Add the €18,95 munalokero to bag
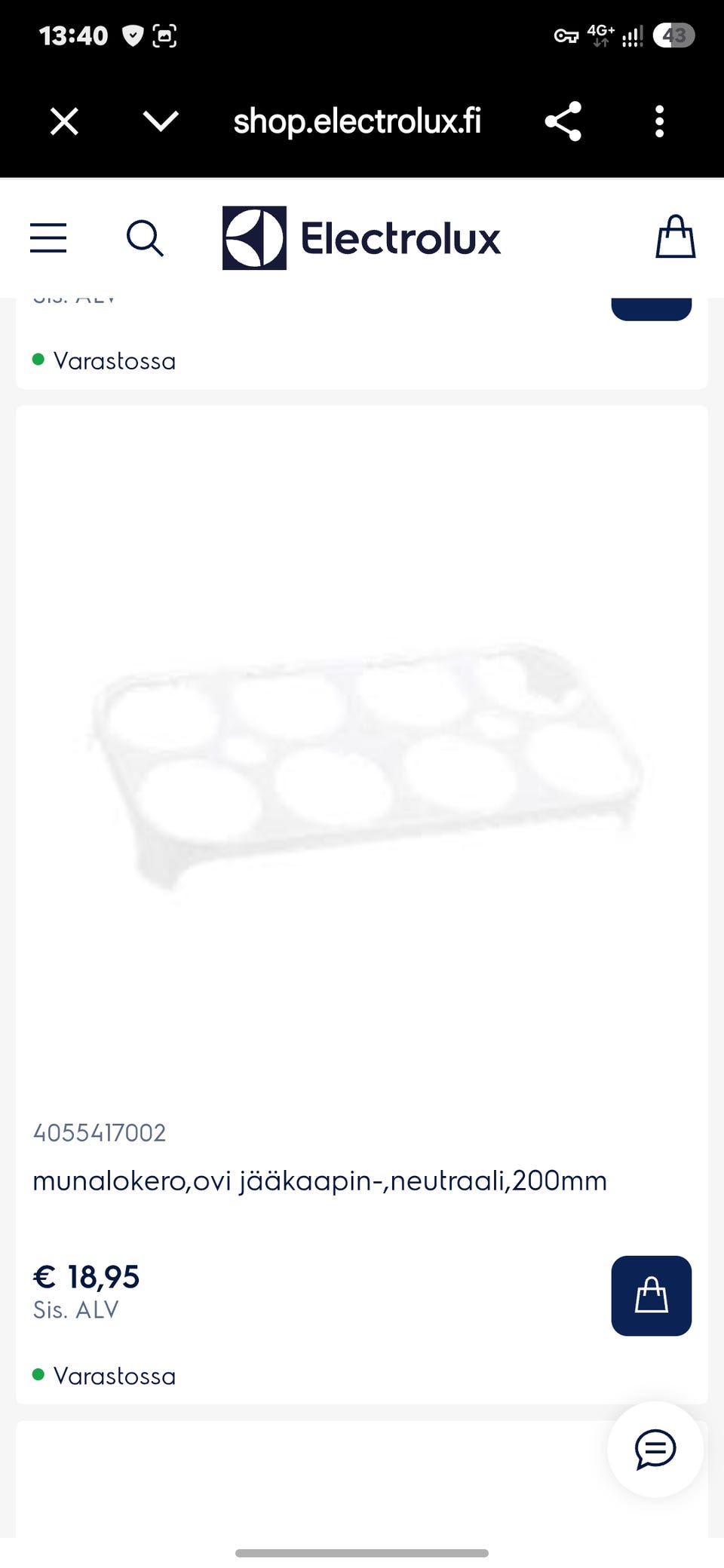This screenshot has height=1568, width=724. click(652, 1296)
